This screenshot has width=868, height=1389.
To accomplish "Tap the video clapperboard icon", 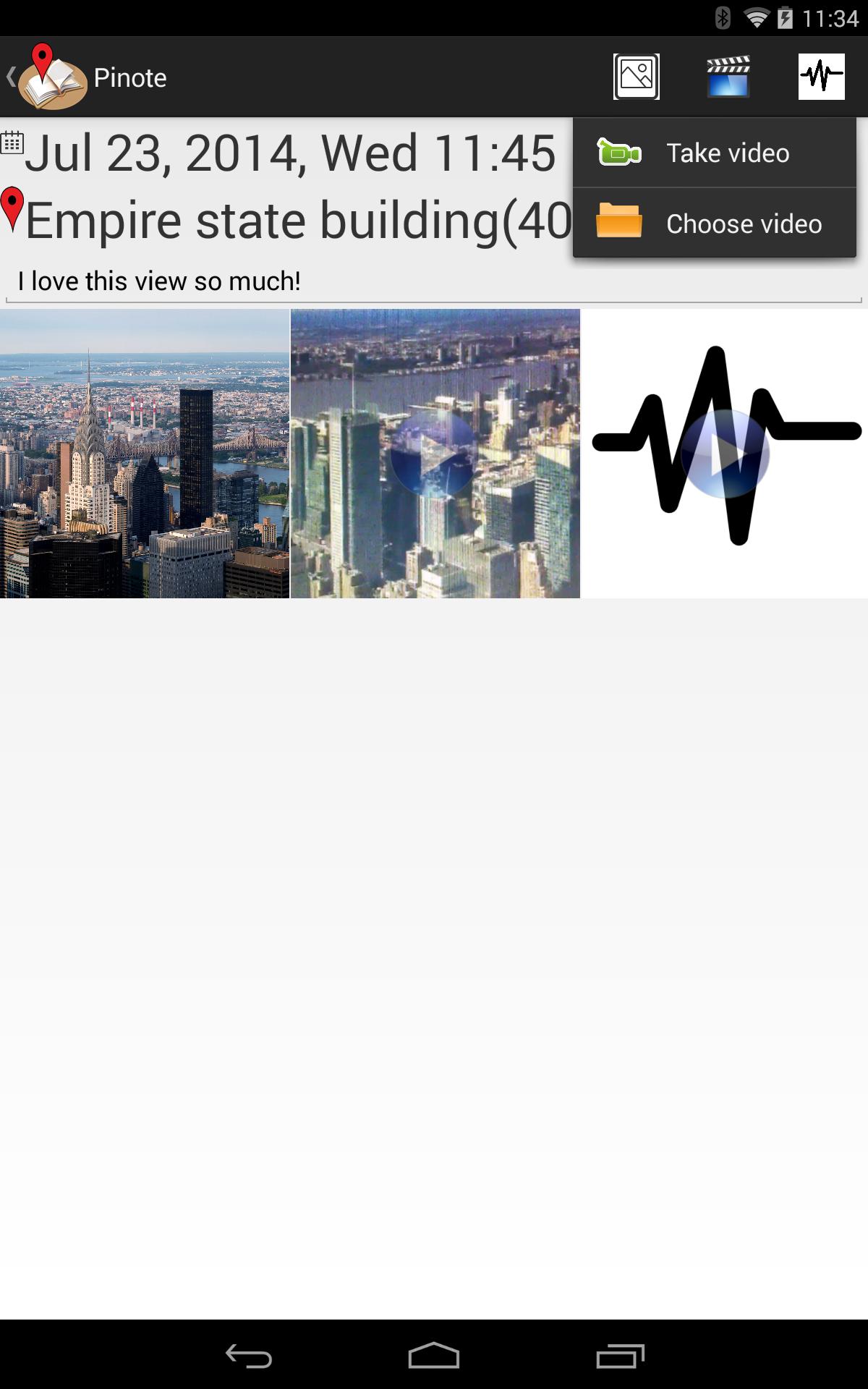I will coord(728,77).
